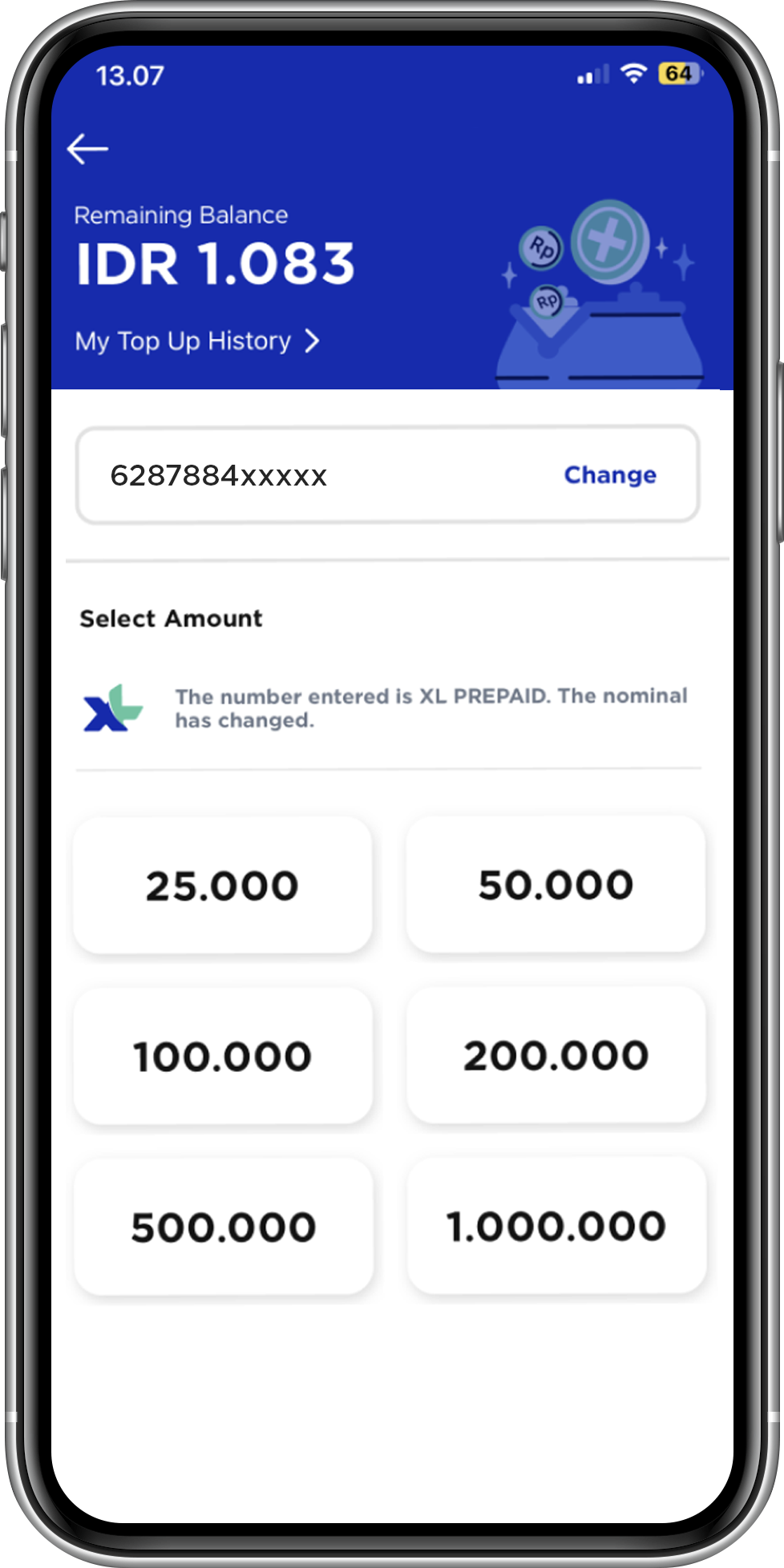Go back using the arrow icon
The image size is (784, 1568).
87,149
